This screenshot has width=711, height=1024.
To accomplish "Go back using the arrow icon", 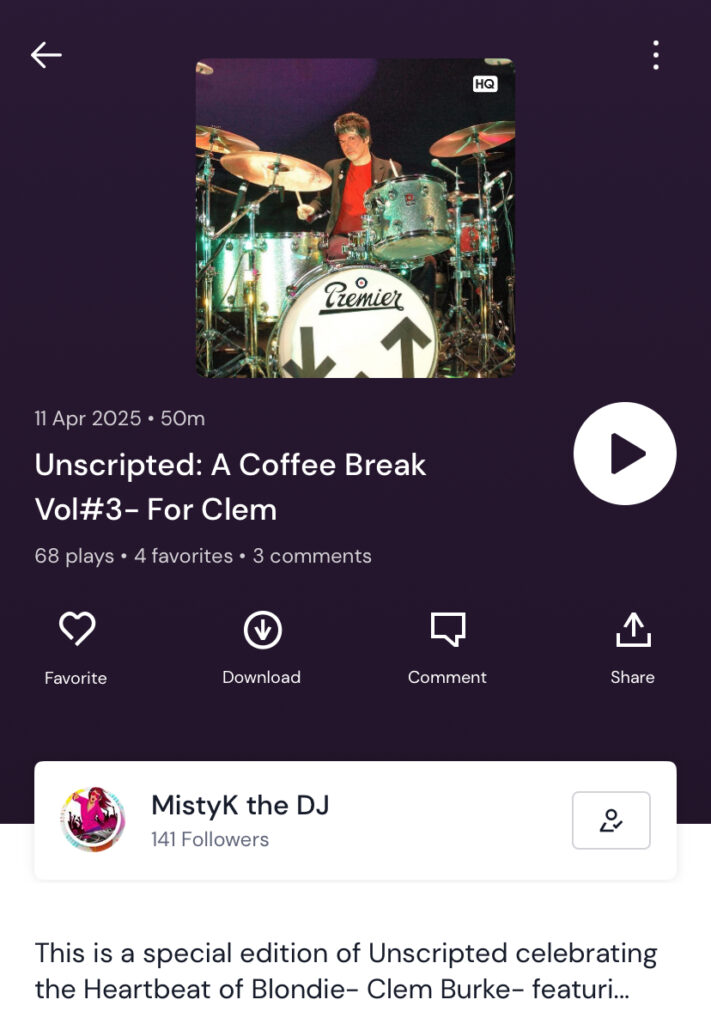I will pos(46,55).
